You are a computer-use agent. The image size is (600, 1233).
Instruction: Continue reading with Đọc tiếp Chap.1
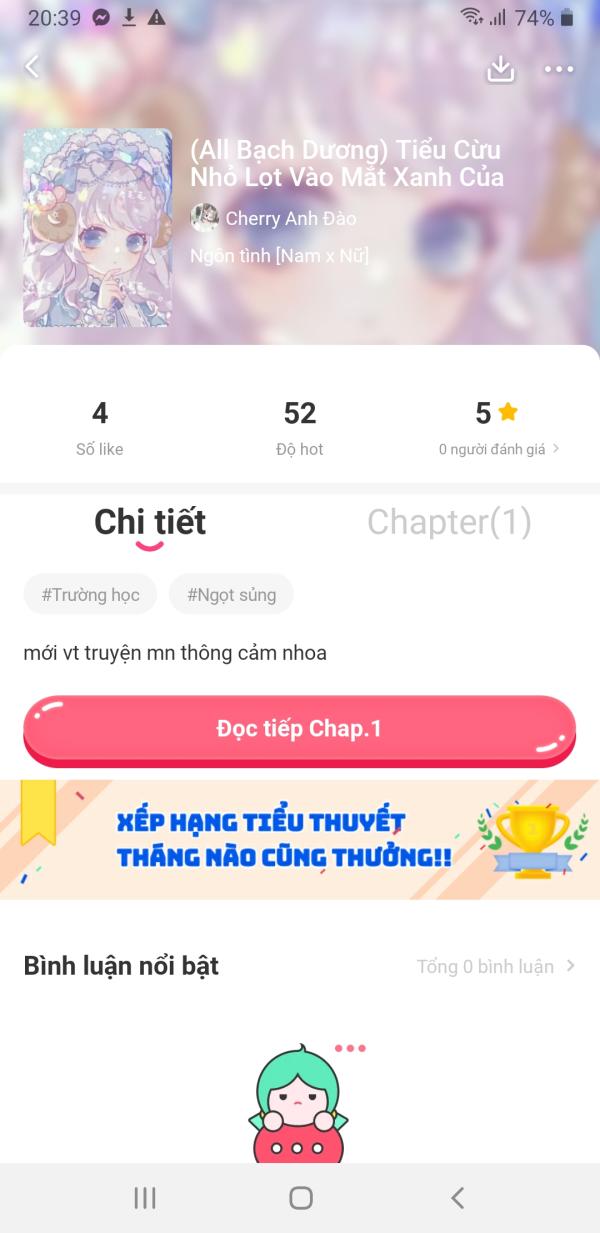(299, 729)
